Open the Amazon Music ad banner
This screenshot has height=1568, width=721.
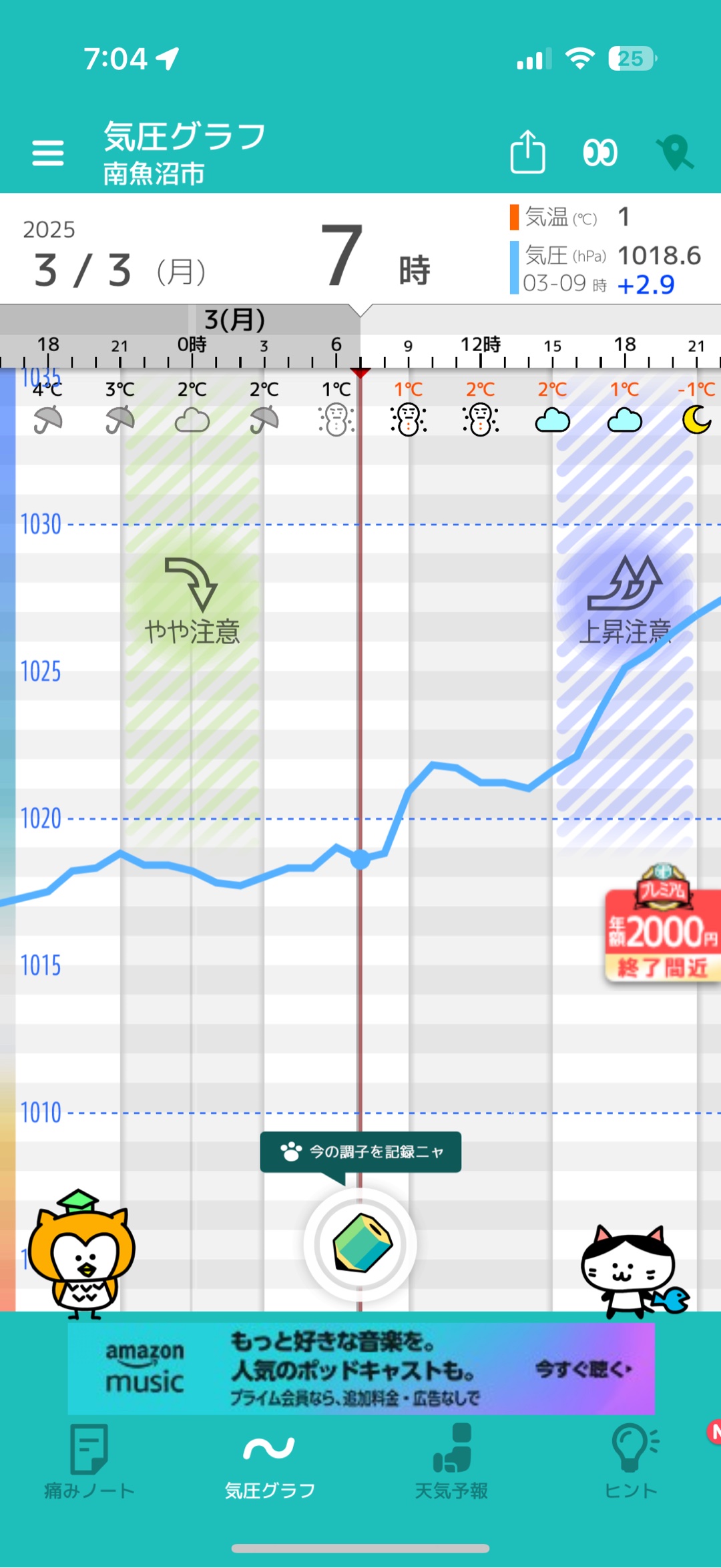click(360, 1369)
